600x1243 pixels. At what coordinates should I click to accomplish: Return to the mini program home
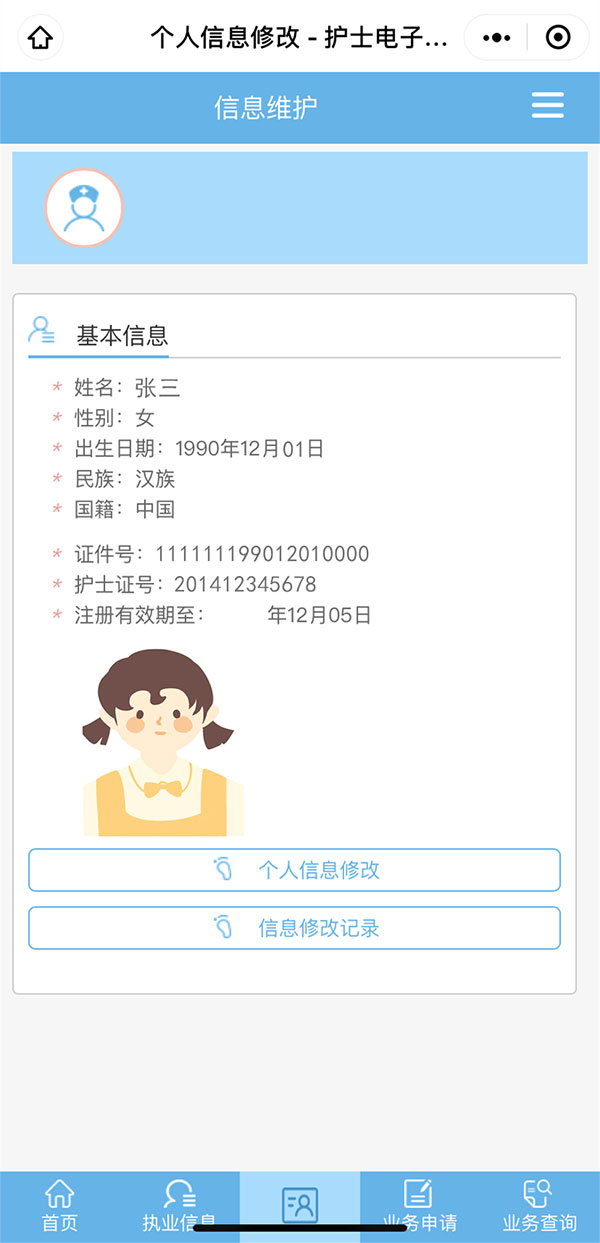(x=40, y=38)
